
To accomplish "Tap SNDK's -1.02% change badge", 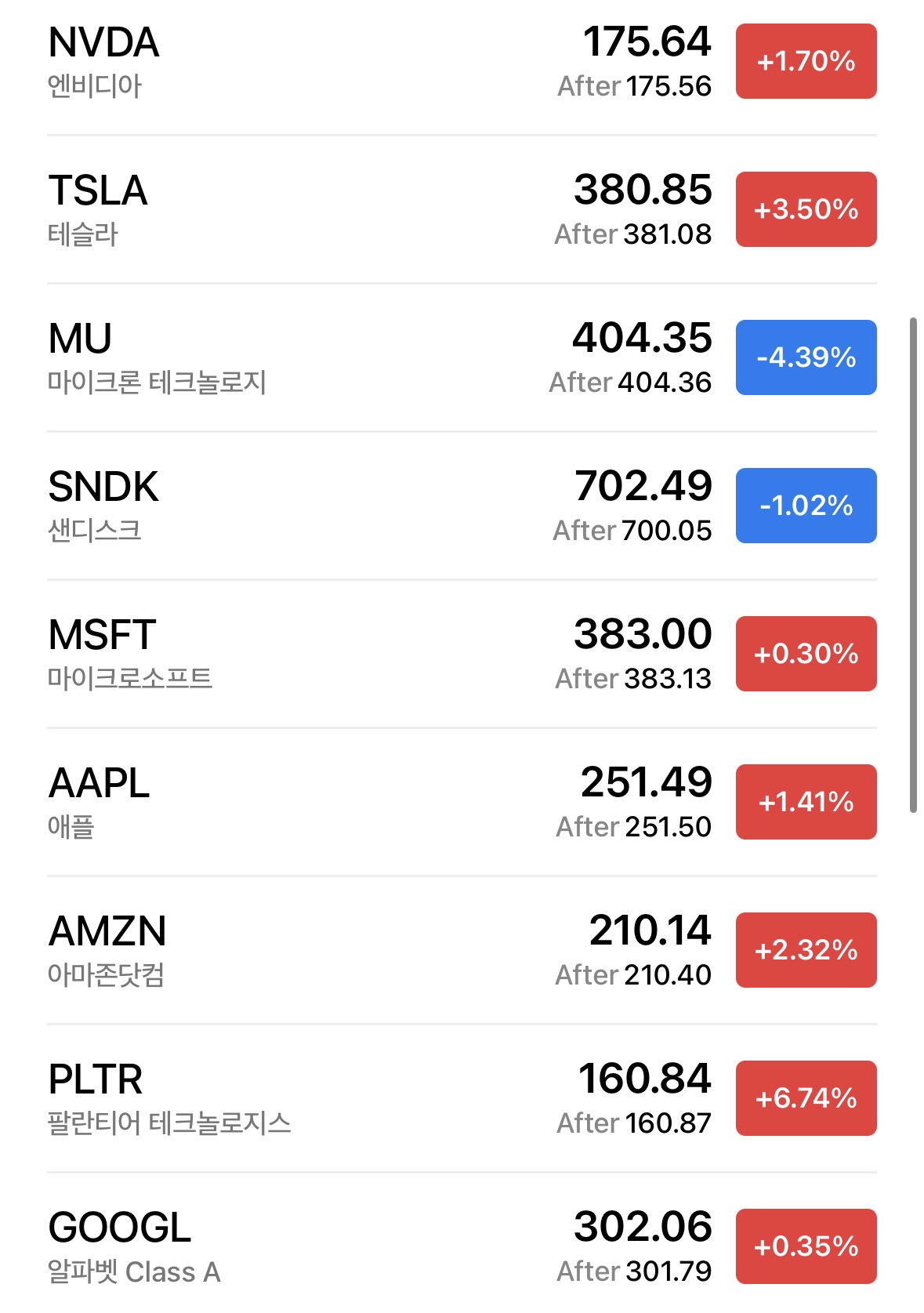I will coord(806,506).
